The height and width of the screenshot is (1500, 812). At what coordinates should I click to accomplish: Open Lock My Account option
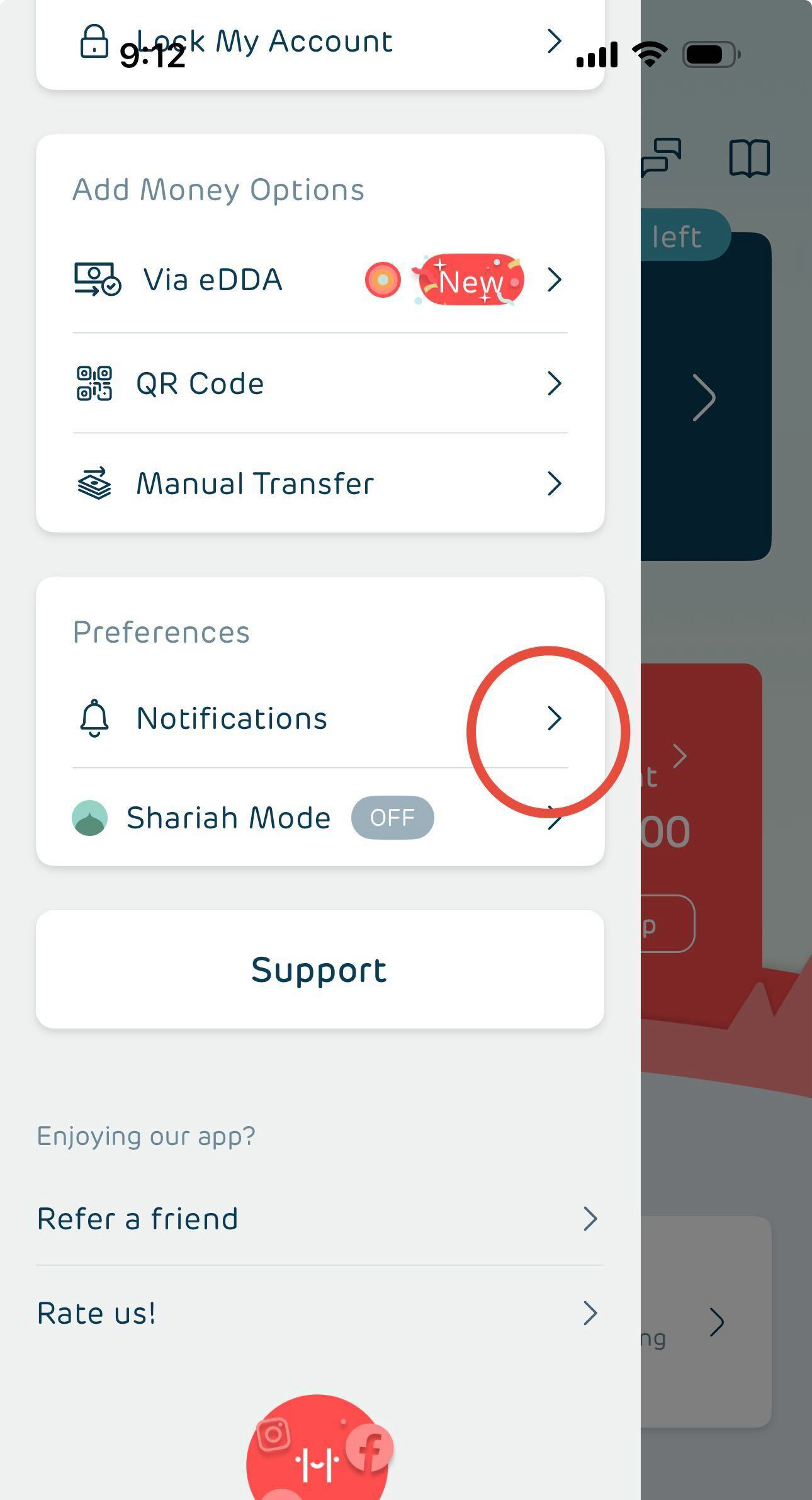click(320, 42)
